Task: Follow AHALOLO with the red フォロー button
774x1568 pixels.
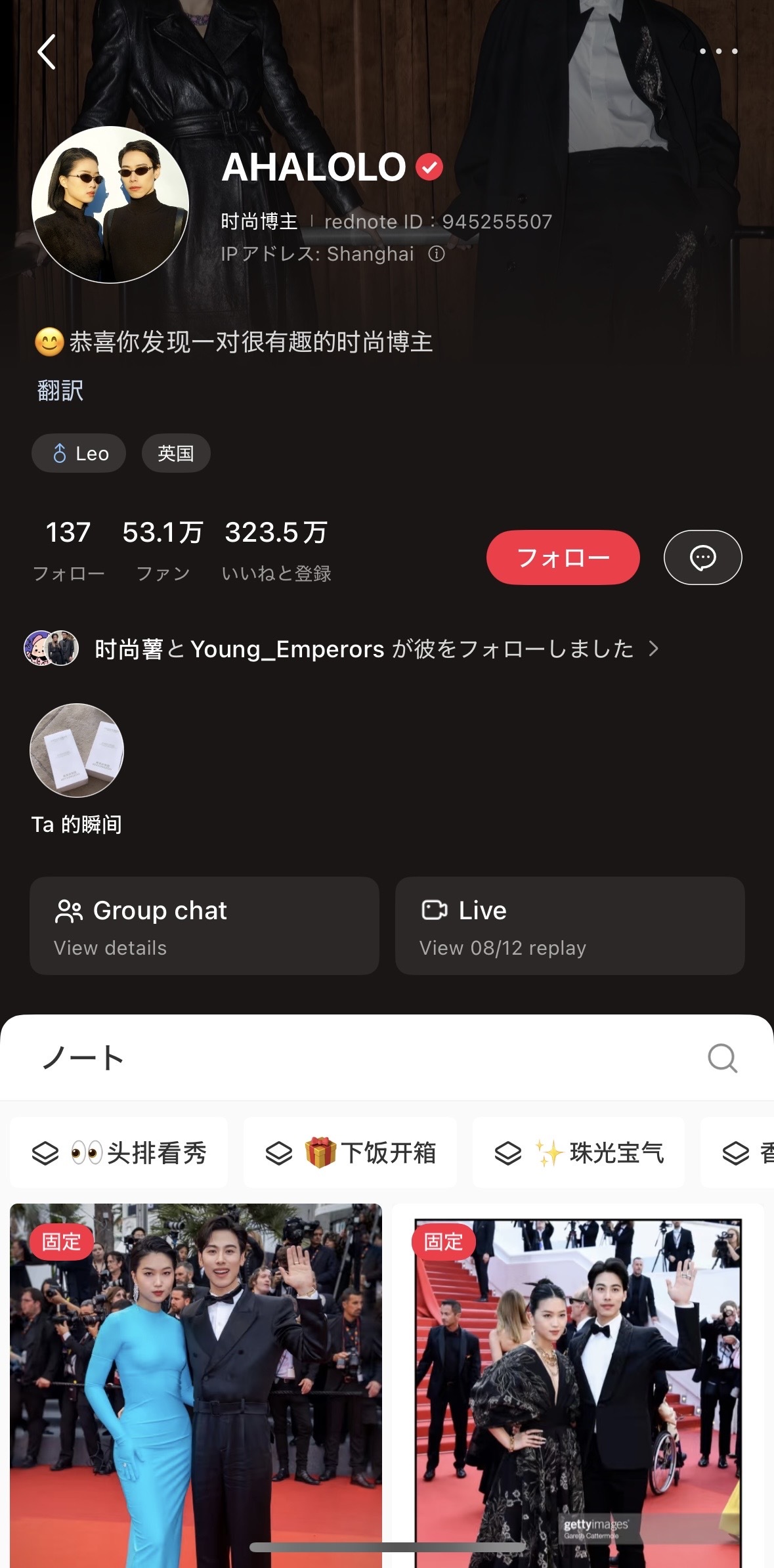Action: click(563, 557)
